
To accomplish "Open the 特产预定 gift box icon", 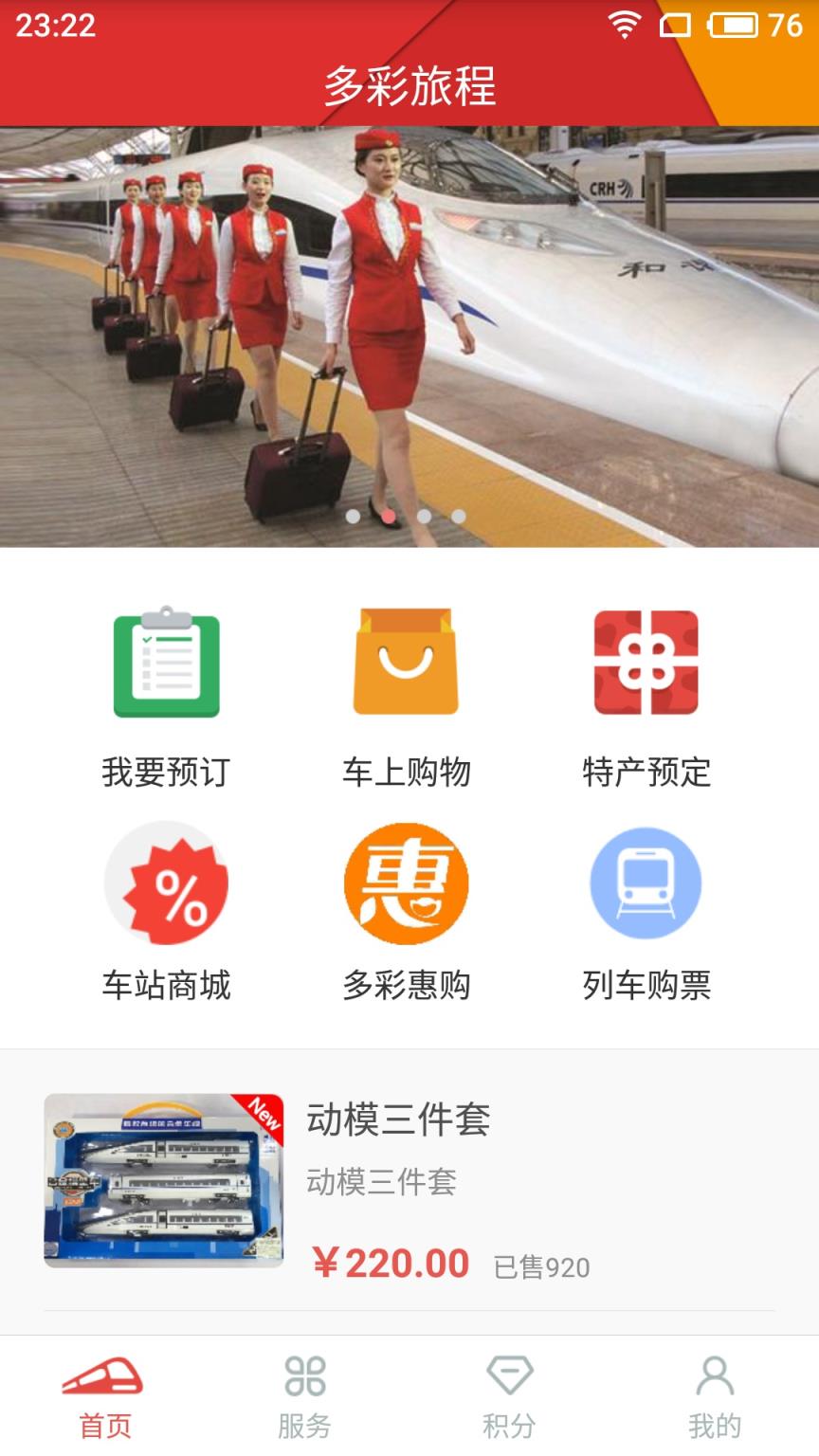I will pos(646,664).
